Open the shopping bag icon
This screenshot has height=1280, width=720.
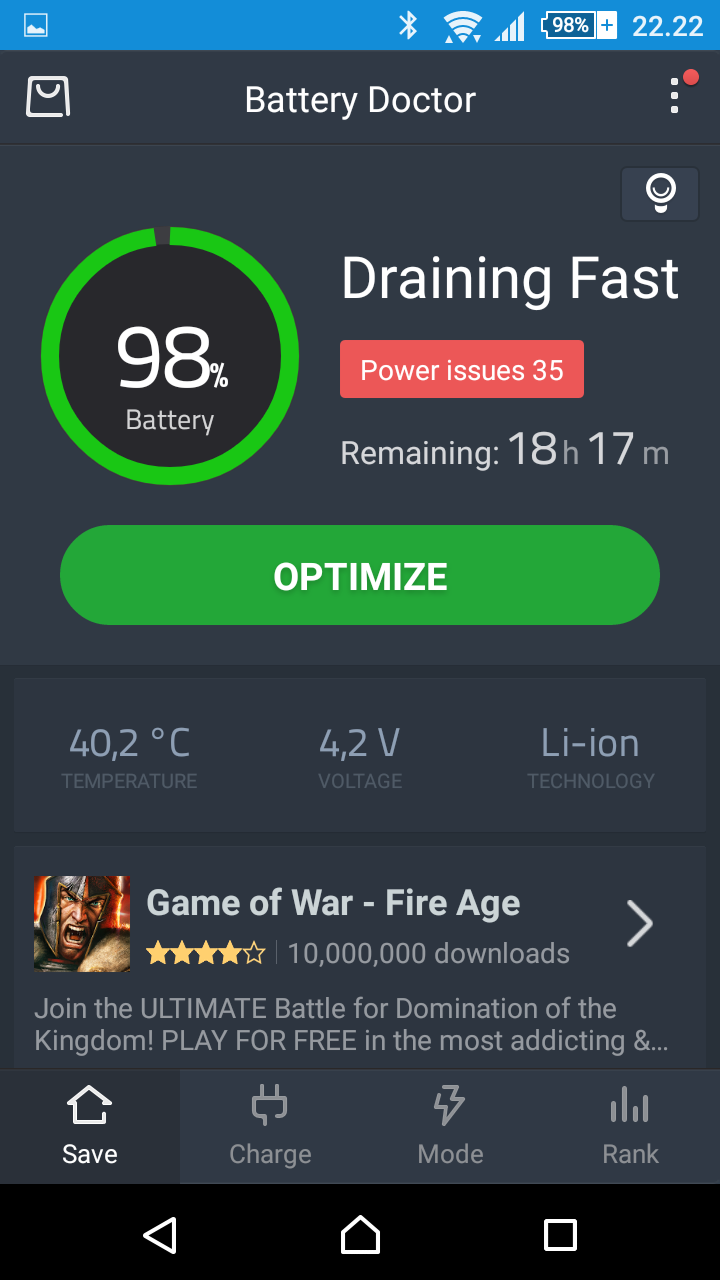[x=48, y=98]
